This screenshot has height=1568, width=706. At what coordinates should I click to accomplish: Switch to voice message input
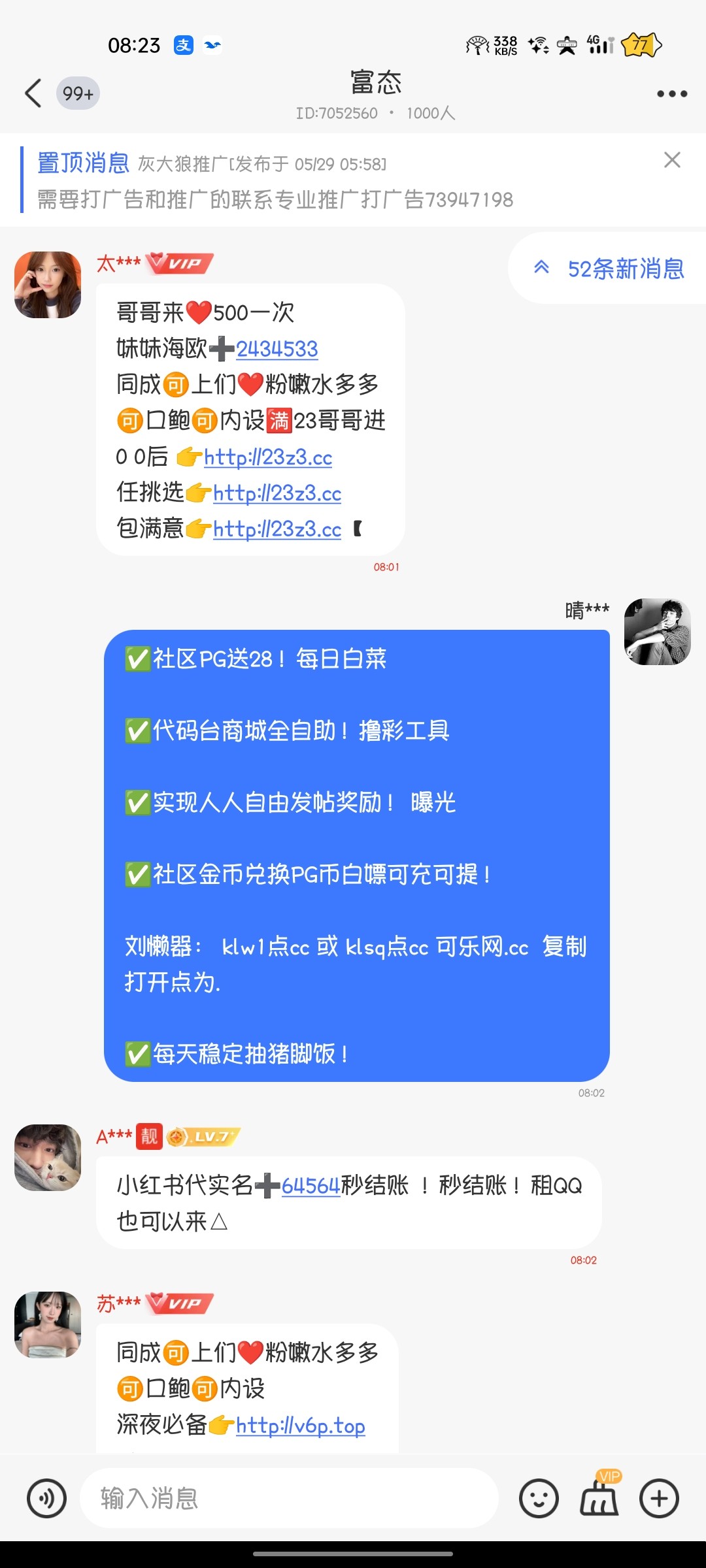pyautogui.click(x=46, y=1498)
